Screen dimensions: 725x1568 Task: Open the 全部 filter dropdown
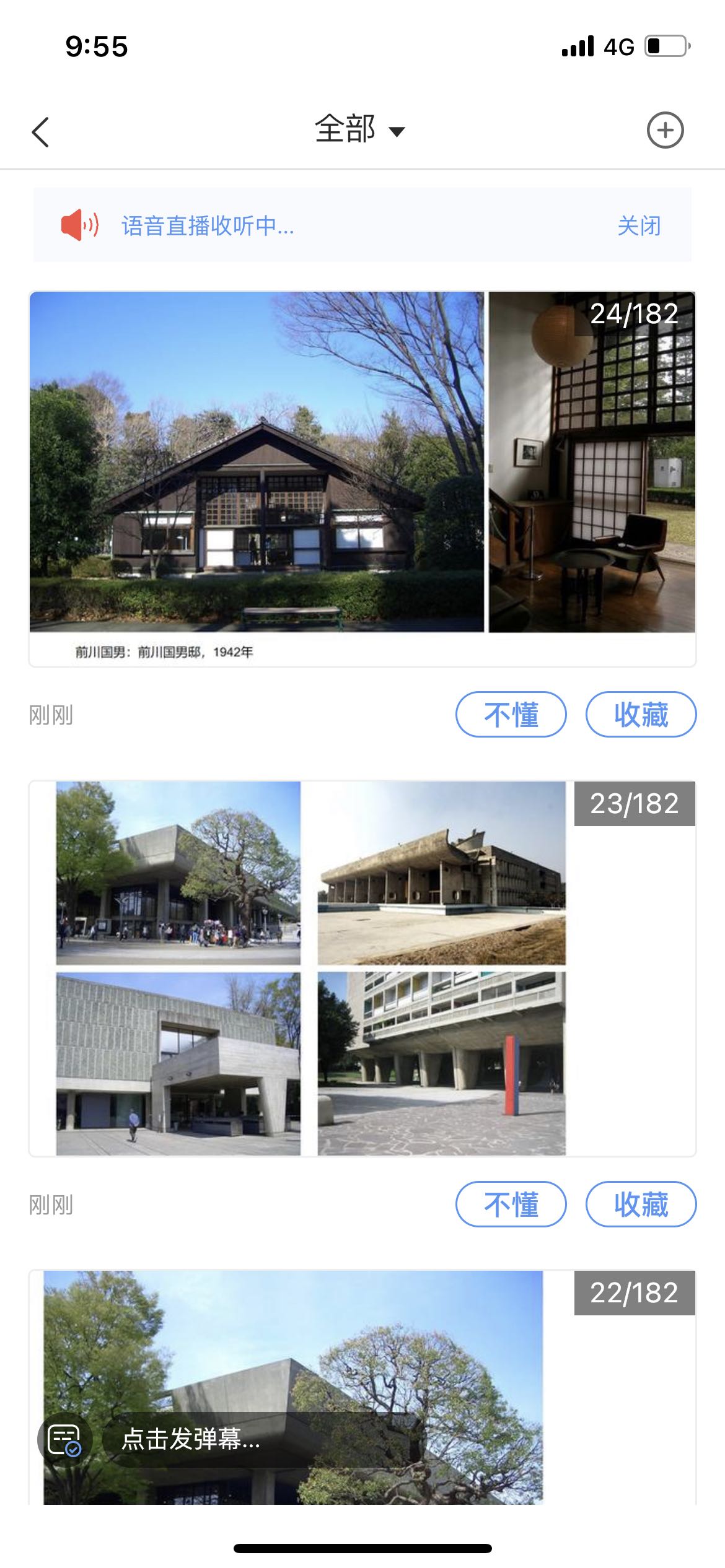359,130
